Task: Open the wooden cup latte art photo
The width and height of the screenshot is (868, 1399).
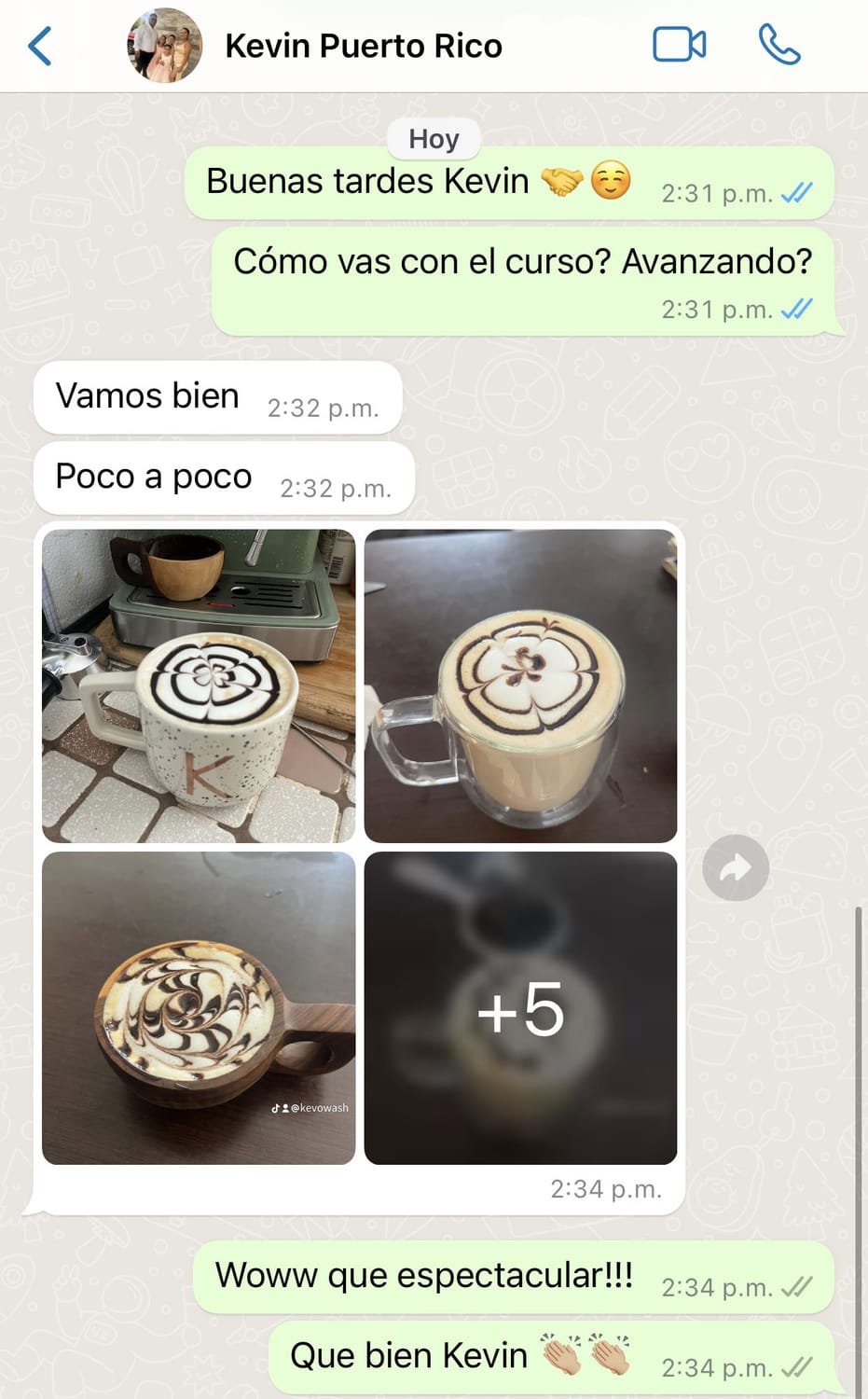Action: (x=199, y=1007)
